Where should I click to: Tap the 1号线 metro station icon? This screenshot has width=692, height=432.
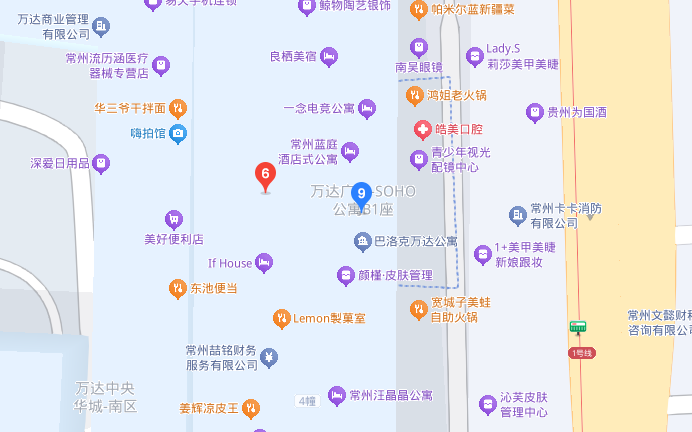click(x=578, y=326)
